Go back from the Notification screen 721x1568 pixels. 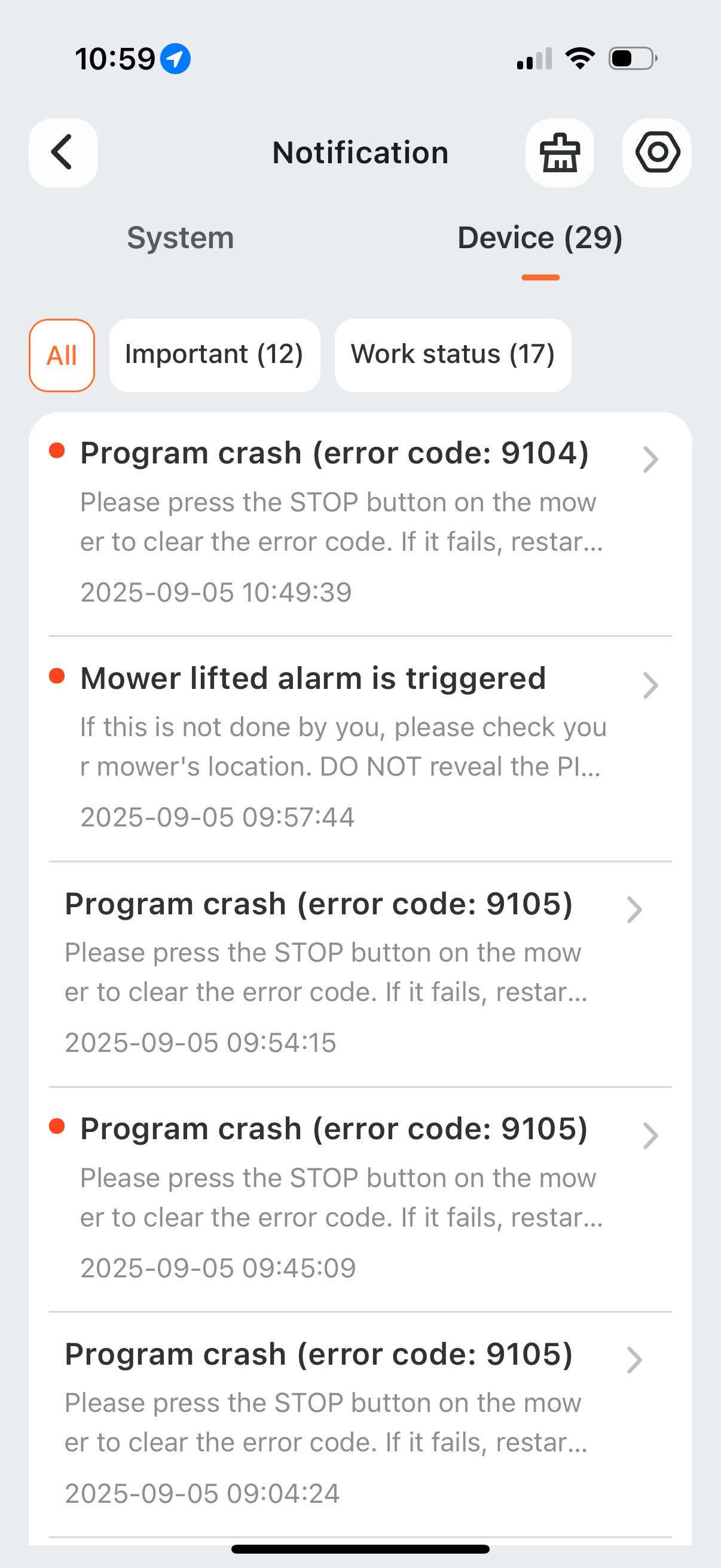pos(63,152)
